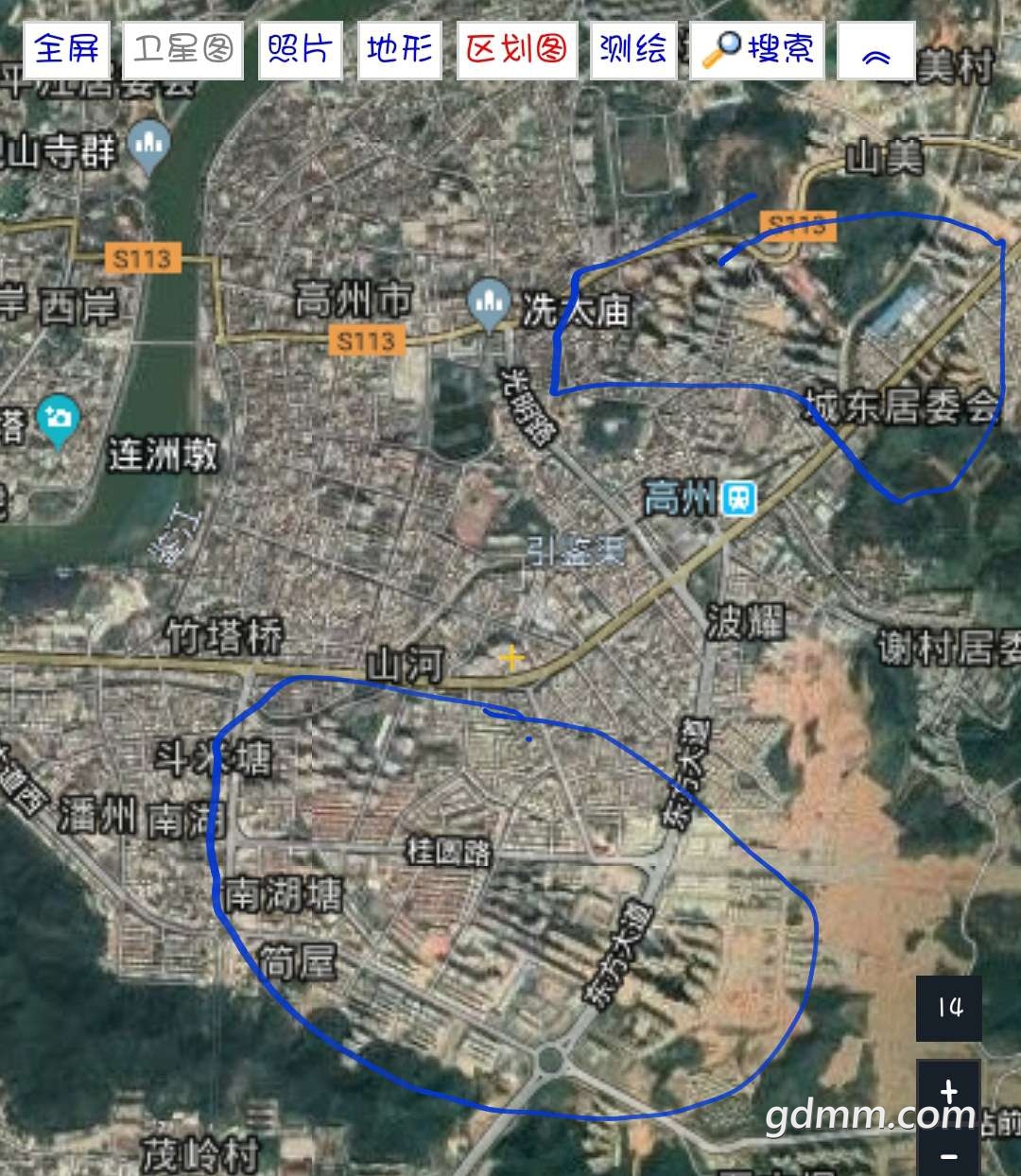Screen dimensions: 1021x1176
Task: Switch to the terrain (地形) map
Action: tap(399, 49)
